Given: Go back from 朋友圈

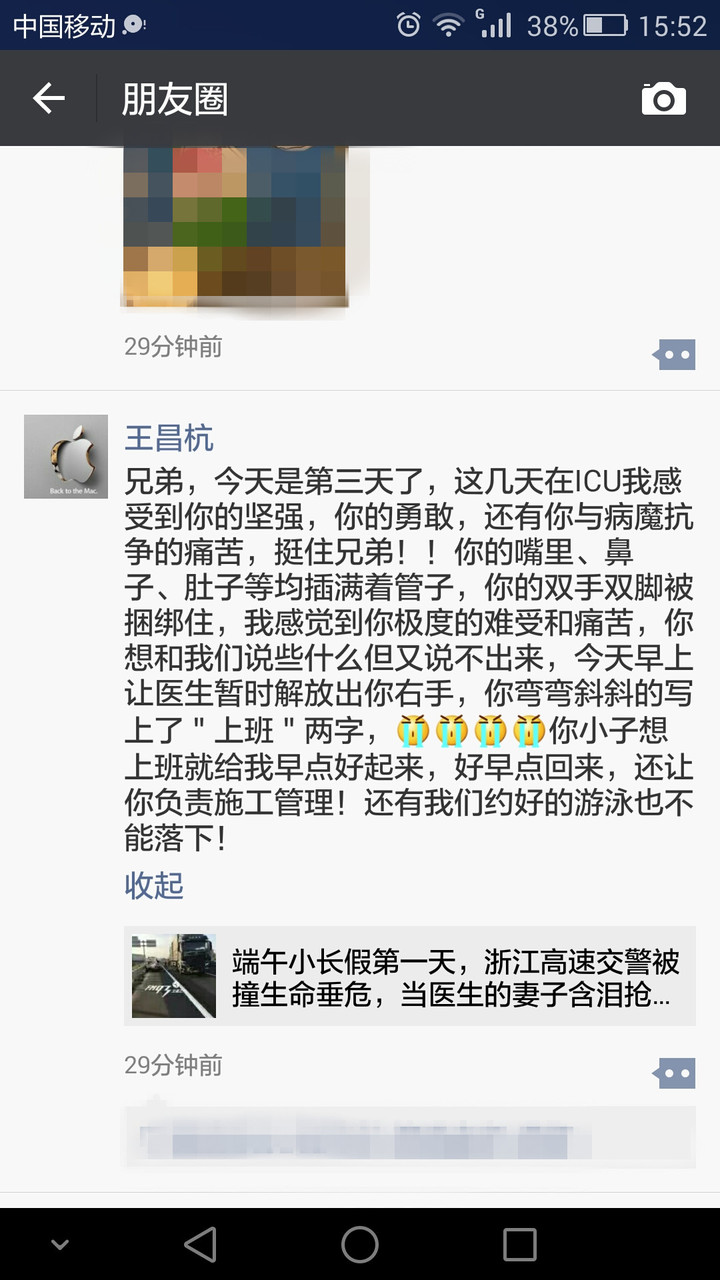Looking at the screenshot, I should pos(48,98).
